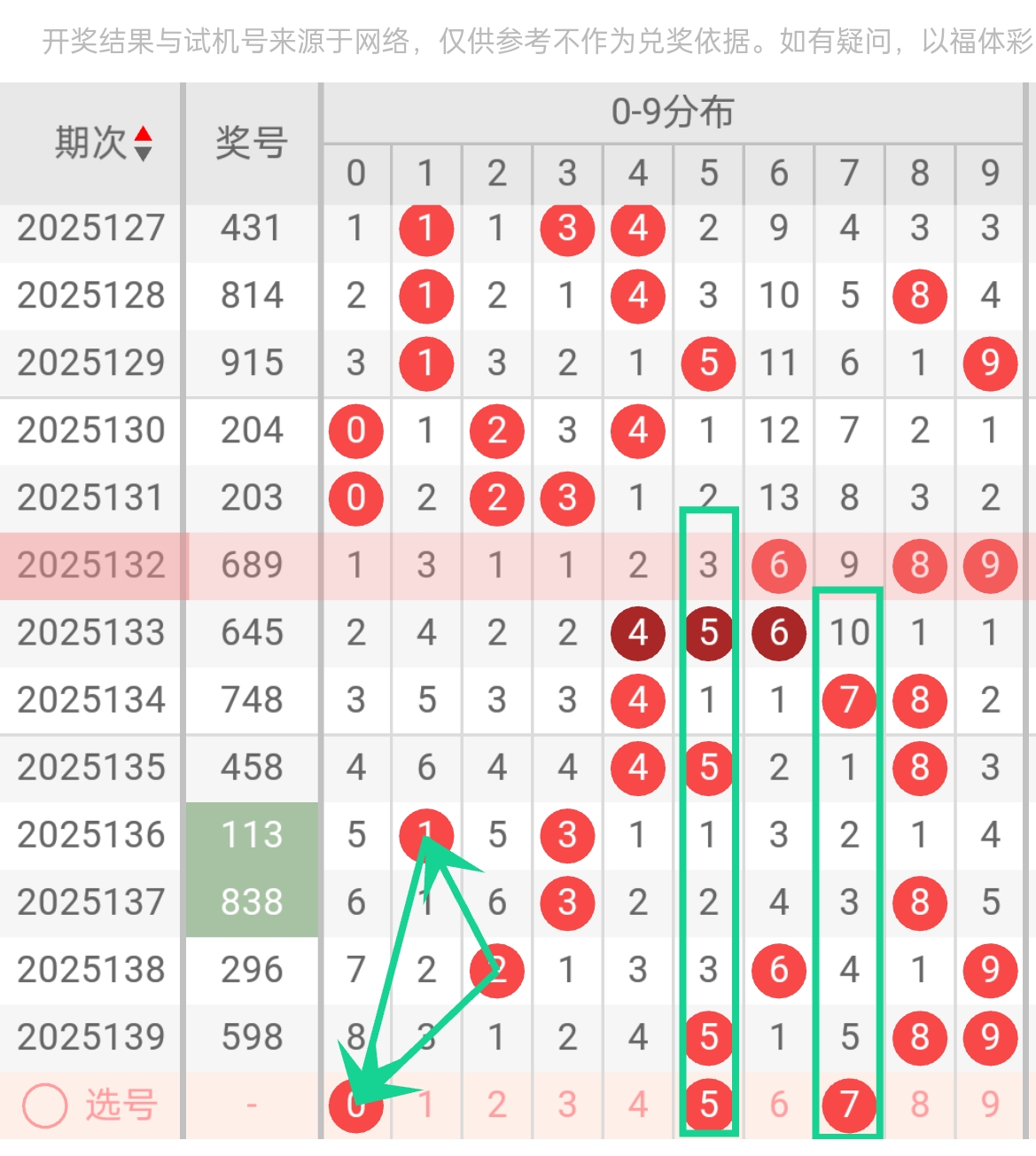Choose number 8 in the 选号 row

point(920,1105)
